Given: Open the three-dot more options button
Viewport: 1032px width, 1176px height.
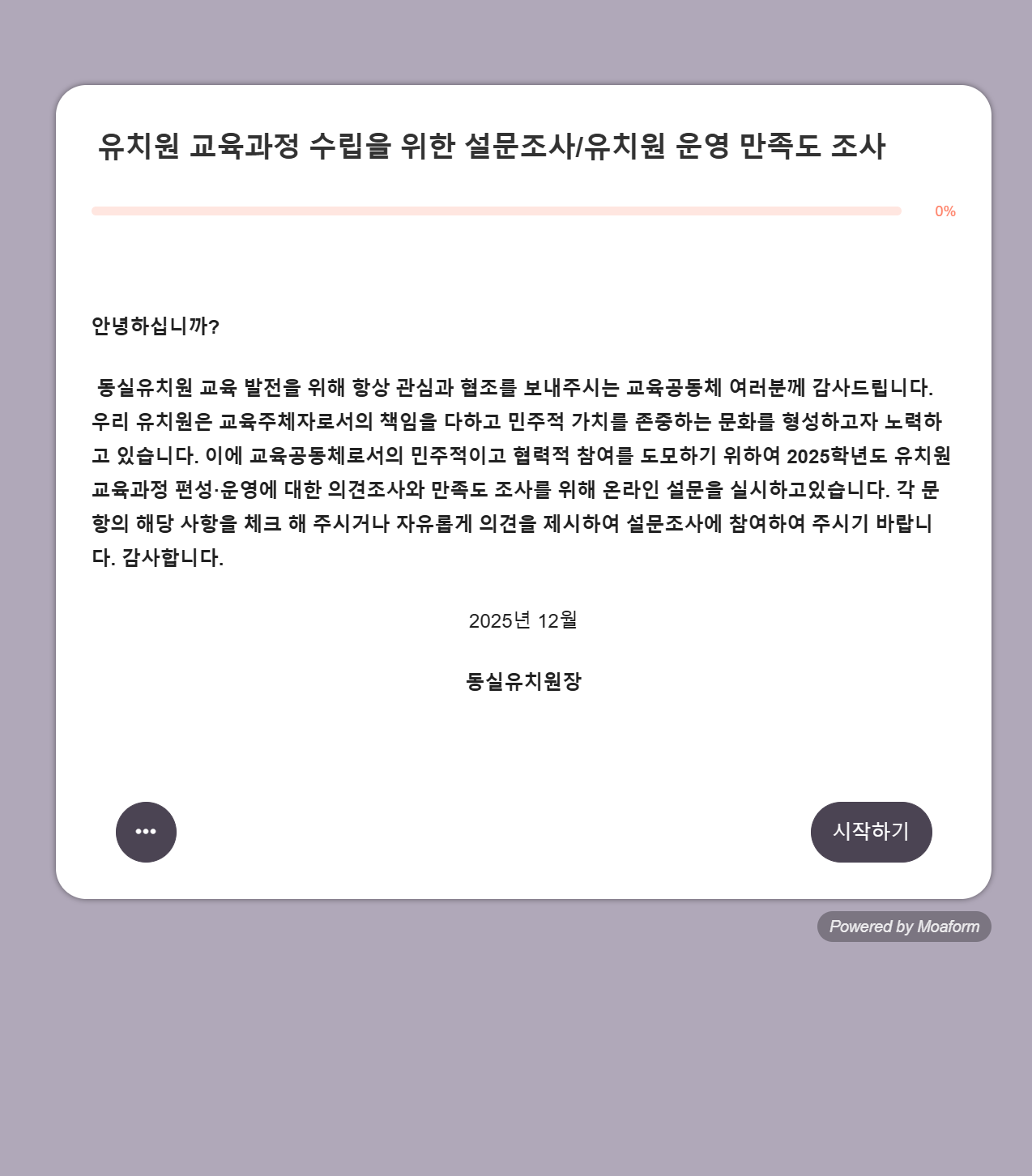Looking at the screenshot, I should click(146, 832).
